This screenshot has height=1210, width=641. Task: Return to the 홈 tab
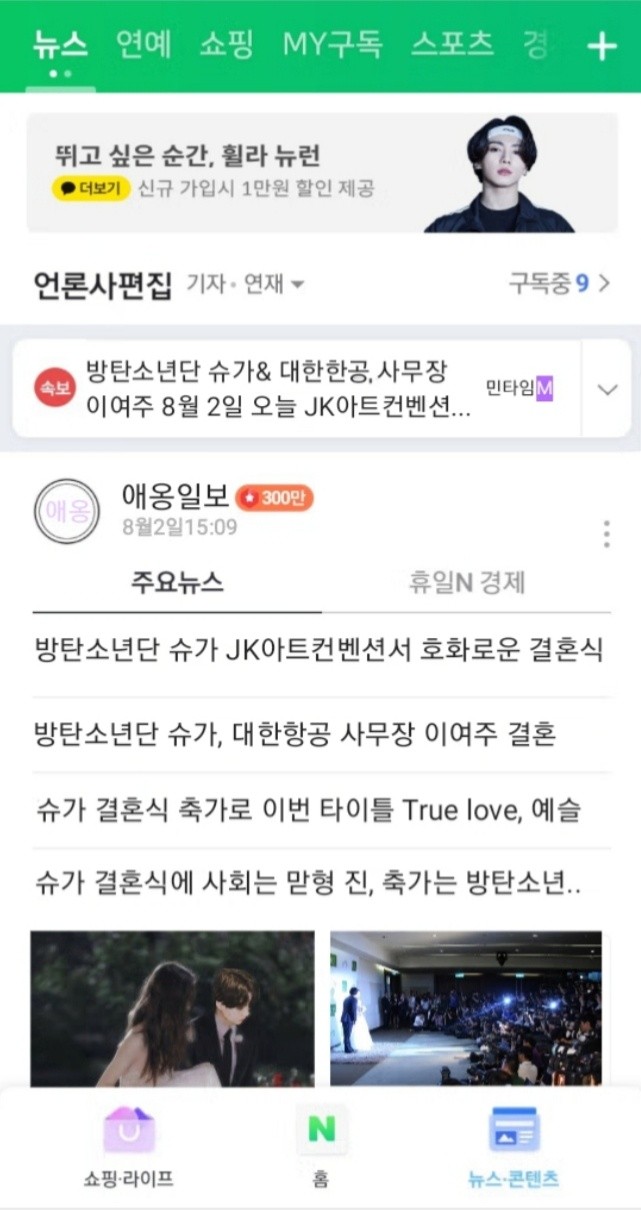tap(321, 1148)
